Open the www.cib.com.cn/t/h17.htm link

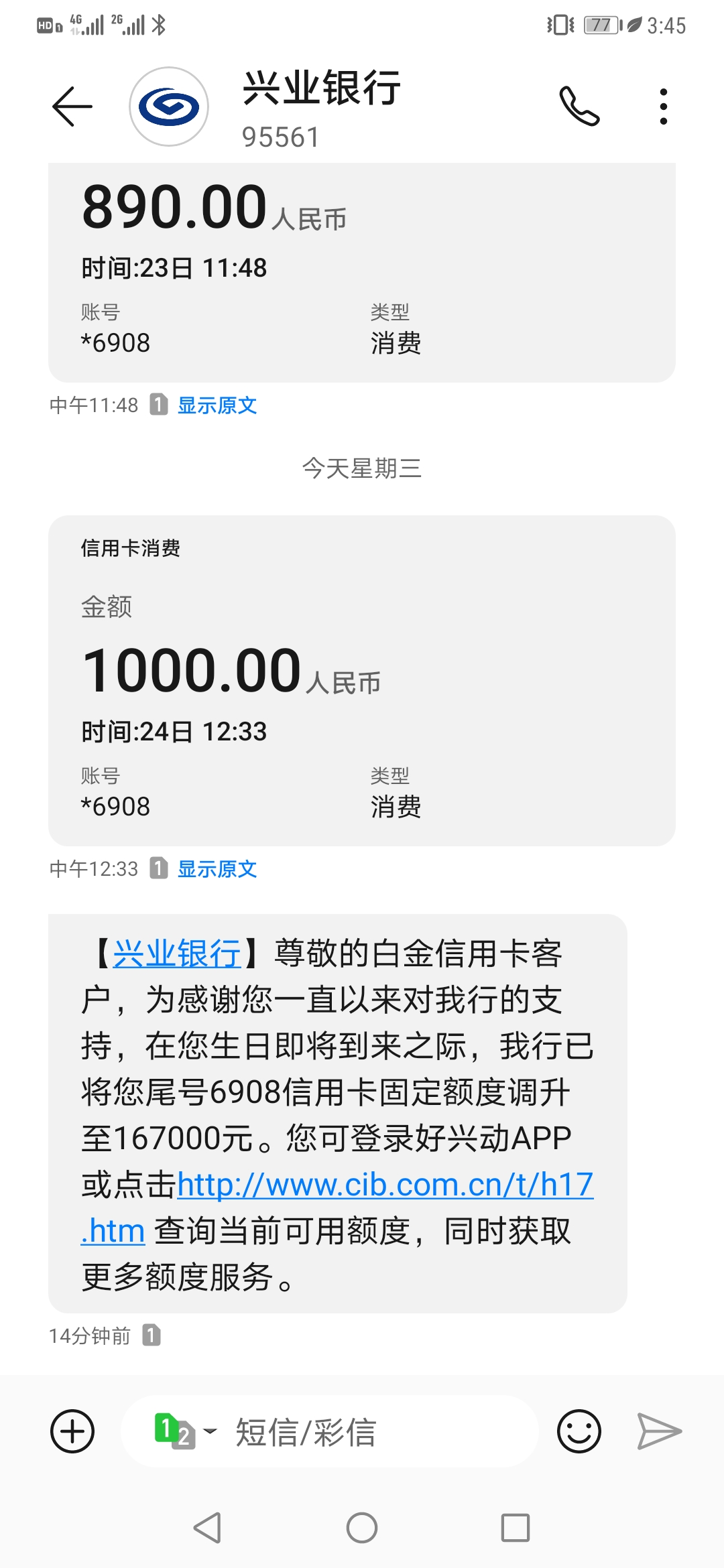337,1207
